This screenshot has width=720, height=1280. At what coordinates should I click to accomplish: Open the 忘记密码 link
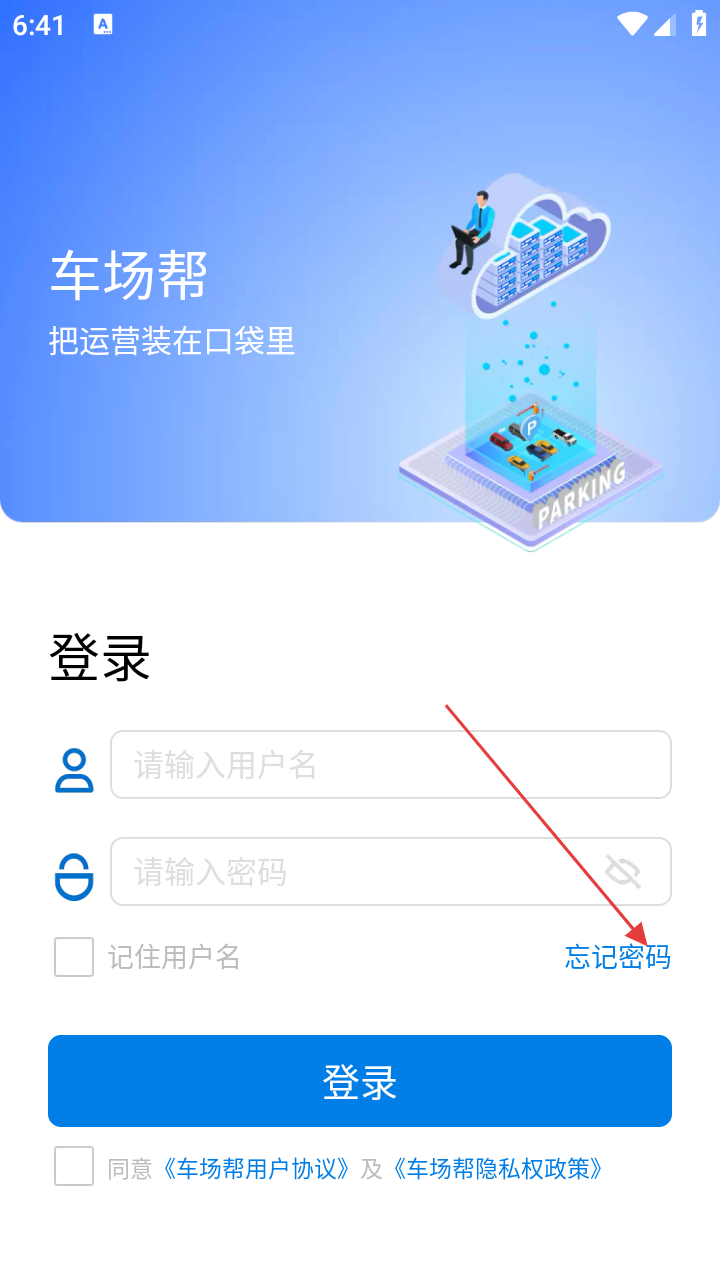(617, 957)
